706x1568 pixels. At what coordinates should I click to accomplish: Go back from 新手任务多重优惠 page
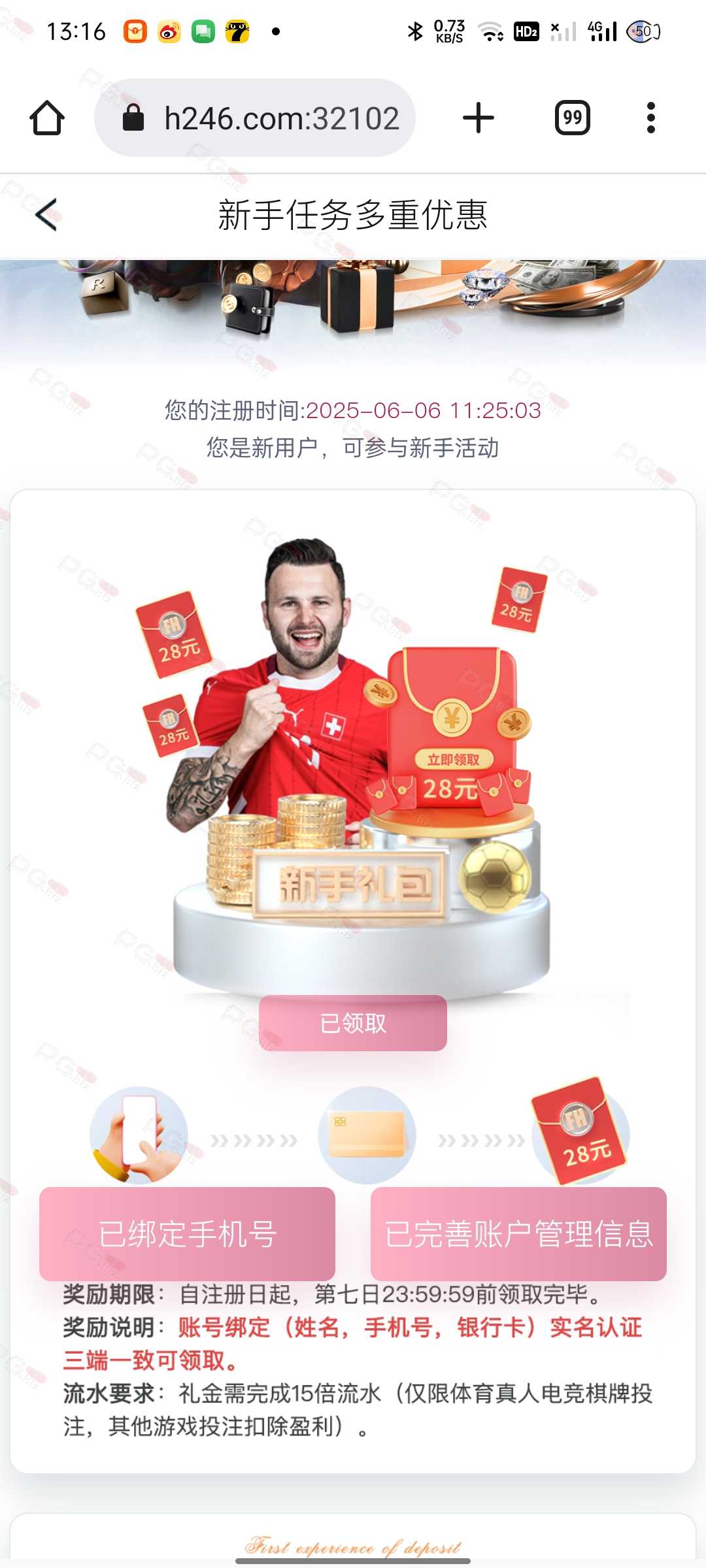46,215
